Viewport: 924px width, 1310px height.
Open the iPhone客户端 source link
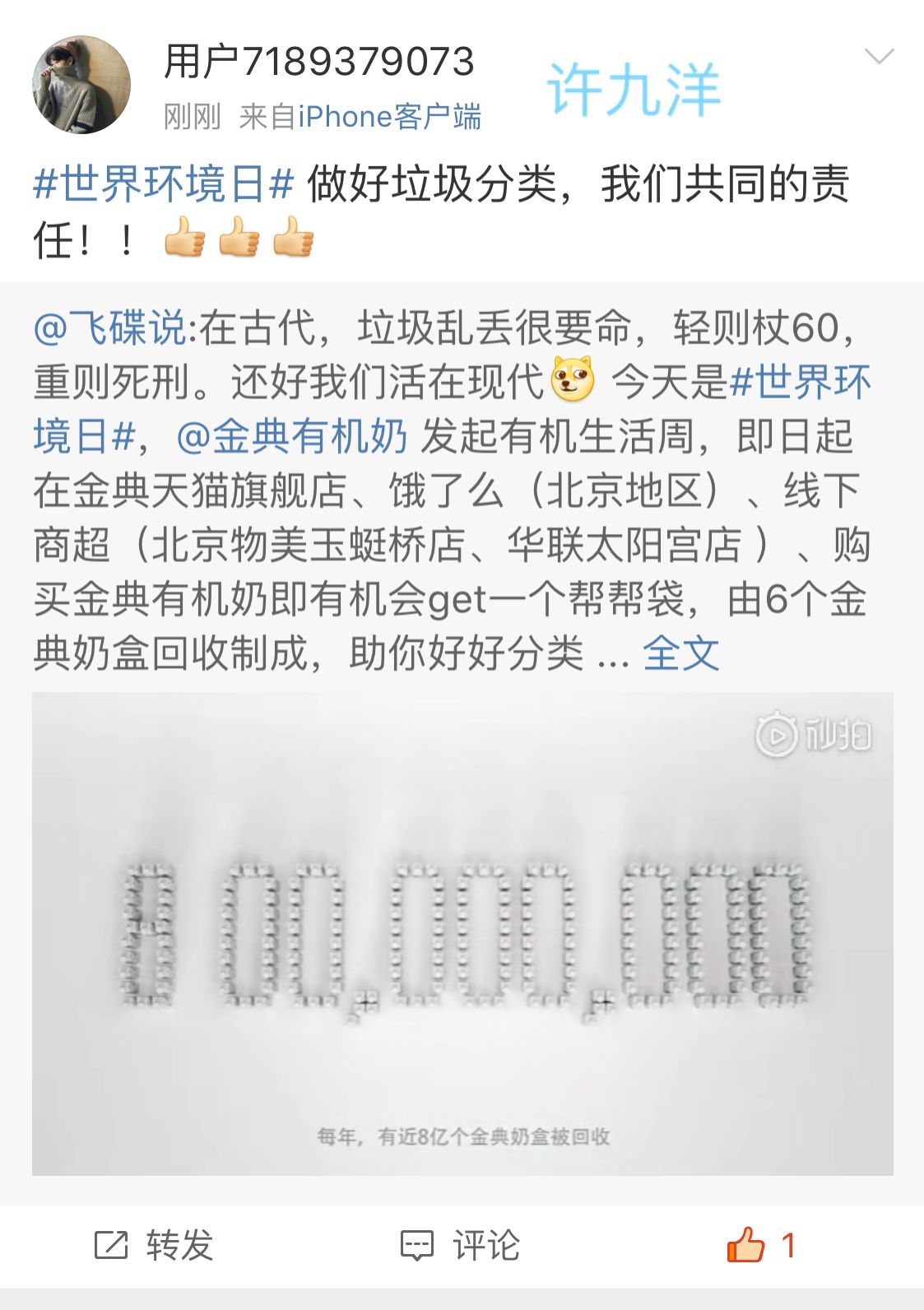[389, 117]
